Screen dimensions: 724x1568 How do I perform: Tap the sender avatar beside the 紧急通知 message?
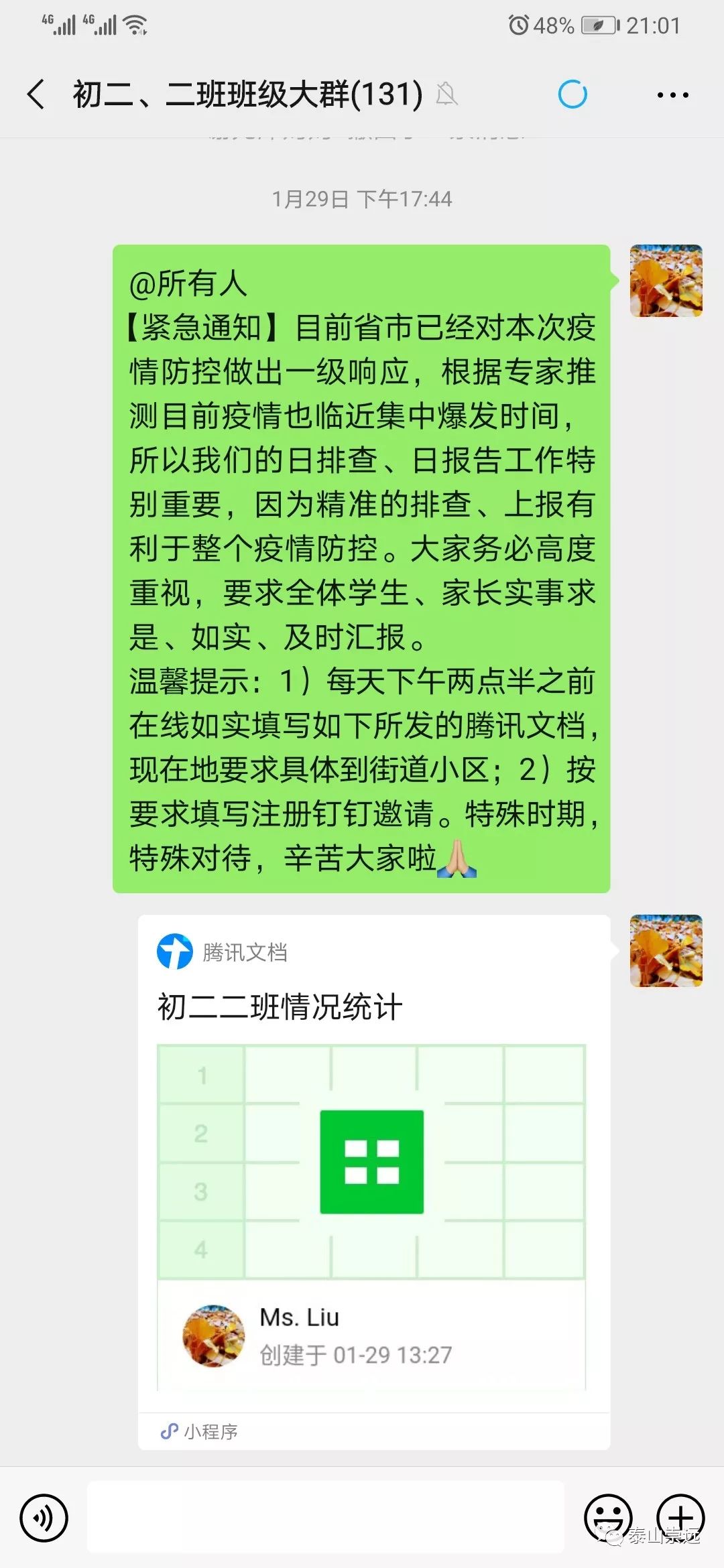pos(666,281)
